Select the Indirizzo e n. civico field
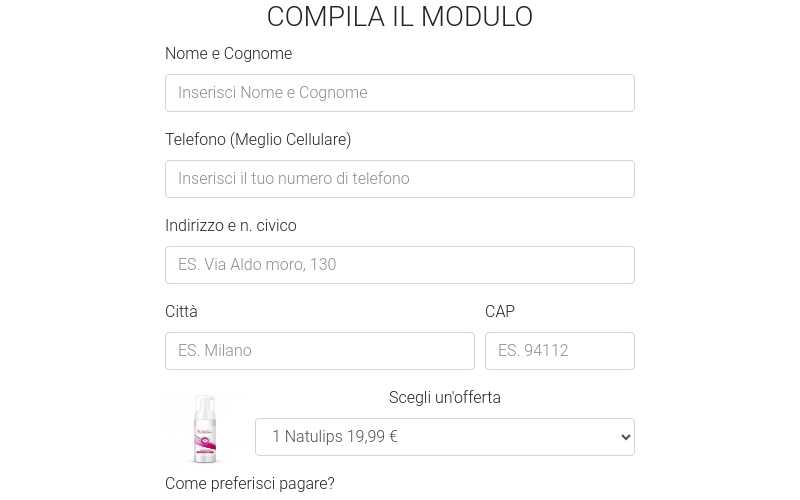The width and height of the screenshot is (800, 500). coord(399,265)
